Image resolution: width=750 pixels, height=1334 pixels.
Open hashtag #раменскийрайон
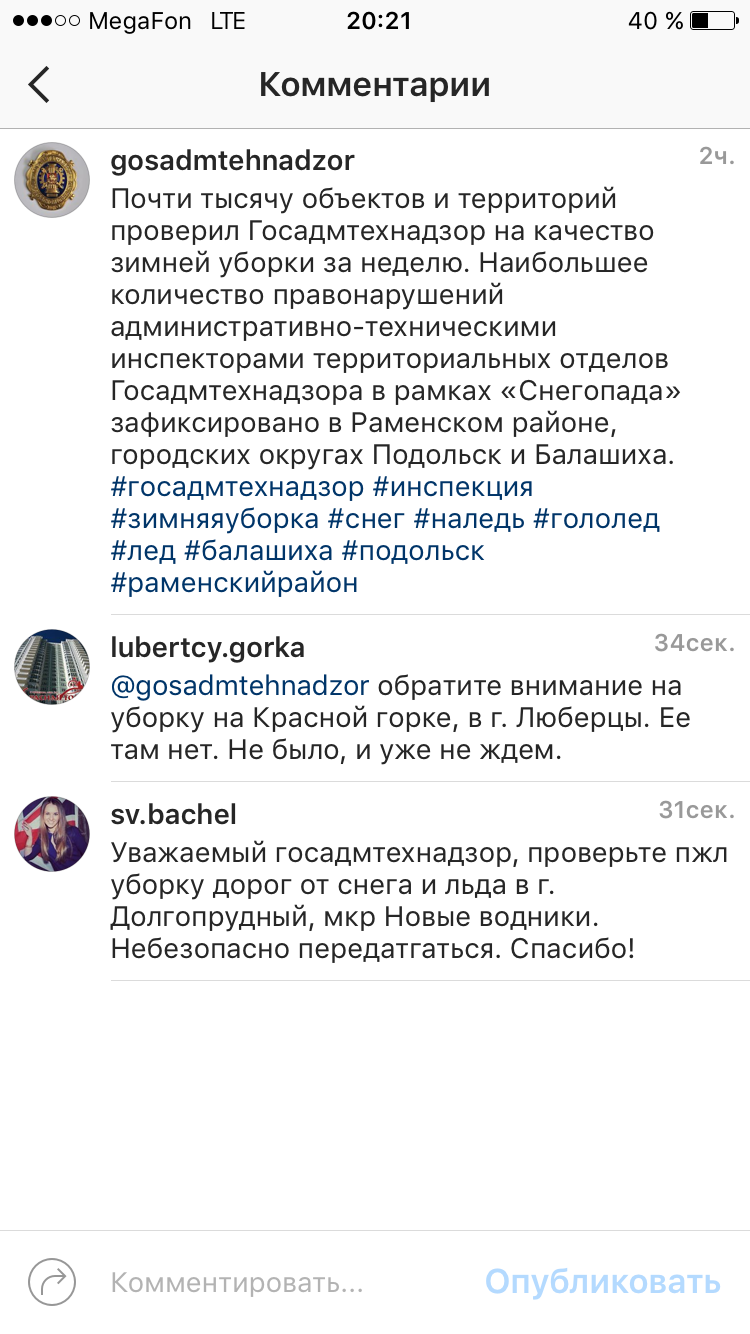tap(234, 583)
